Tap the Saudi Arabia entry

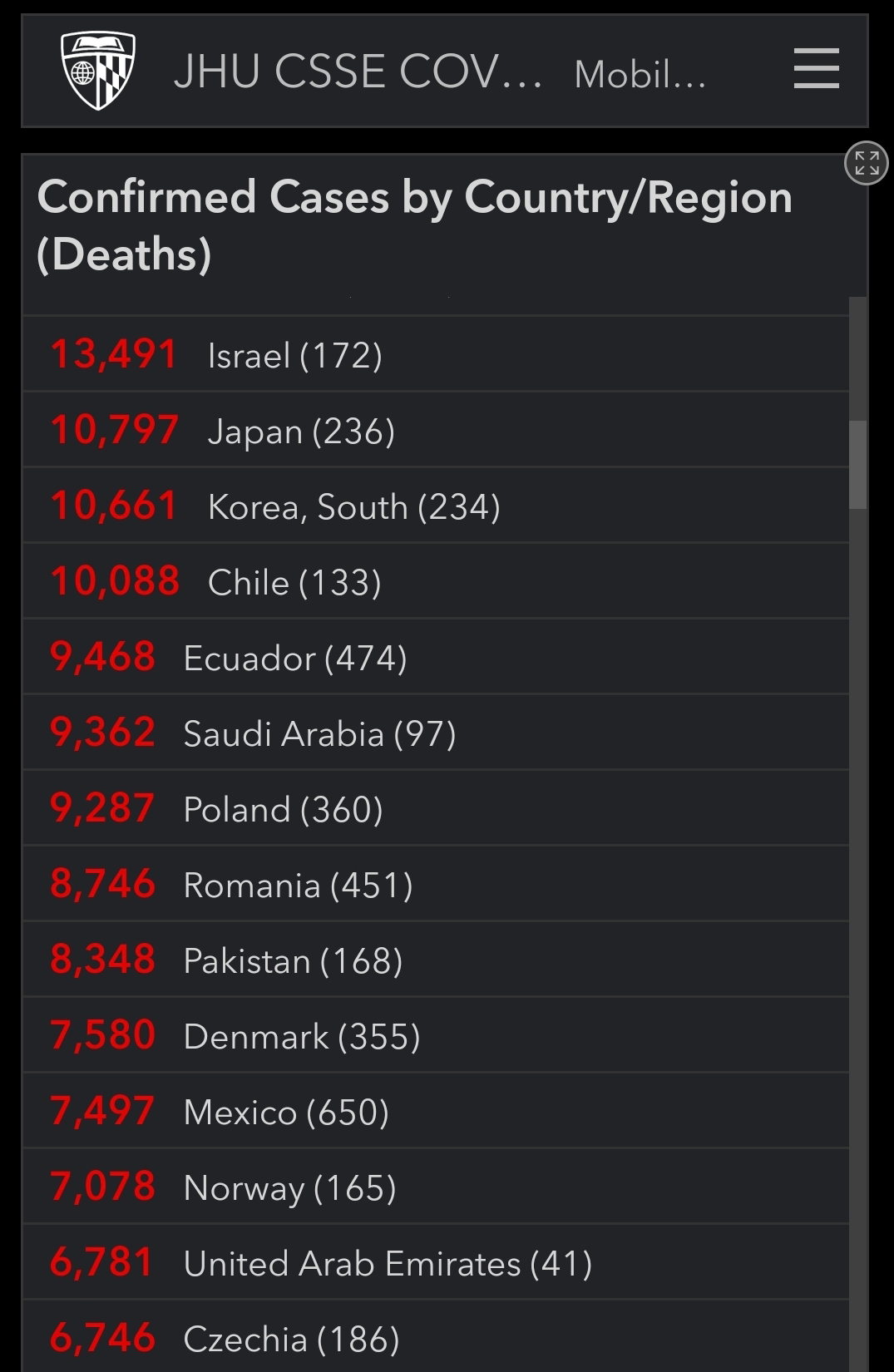click(x=436, y=733)
